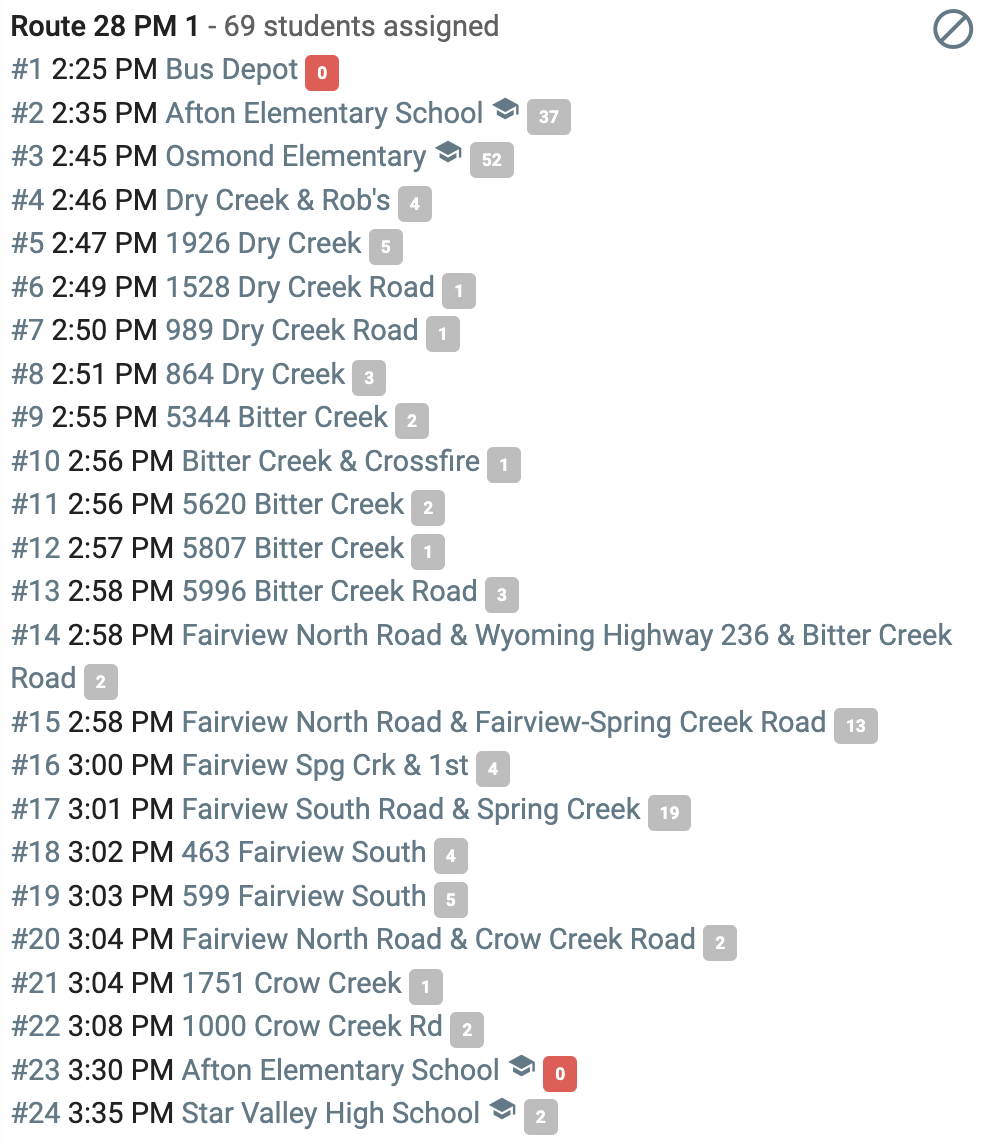Open 1528 Dry Creek Road stop
The height and width of the screenshot is (1146, 984).
click(300, 287)
